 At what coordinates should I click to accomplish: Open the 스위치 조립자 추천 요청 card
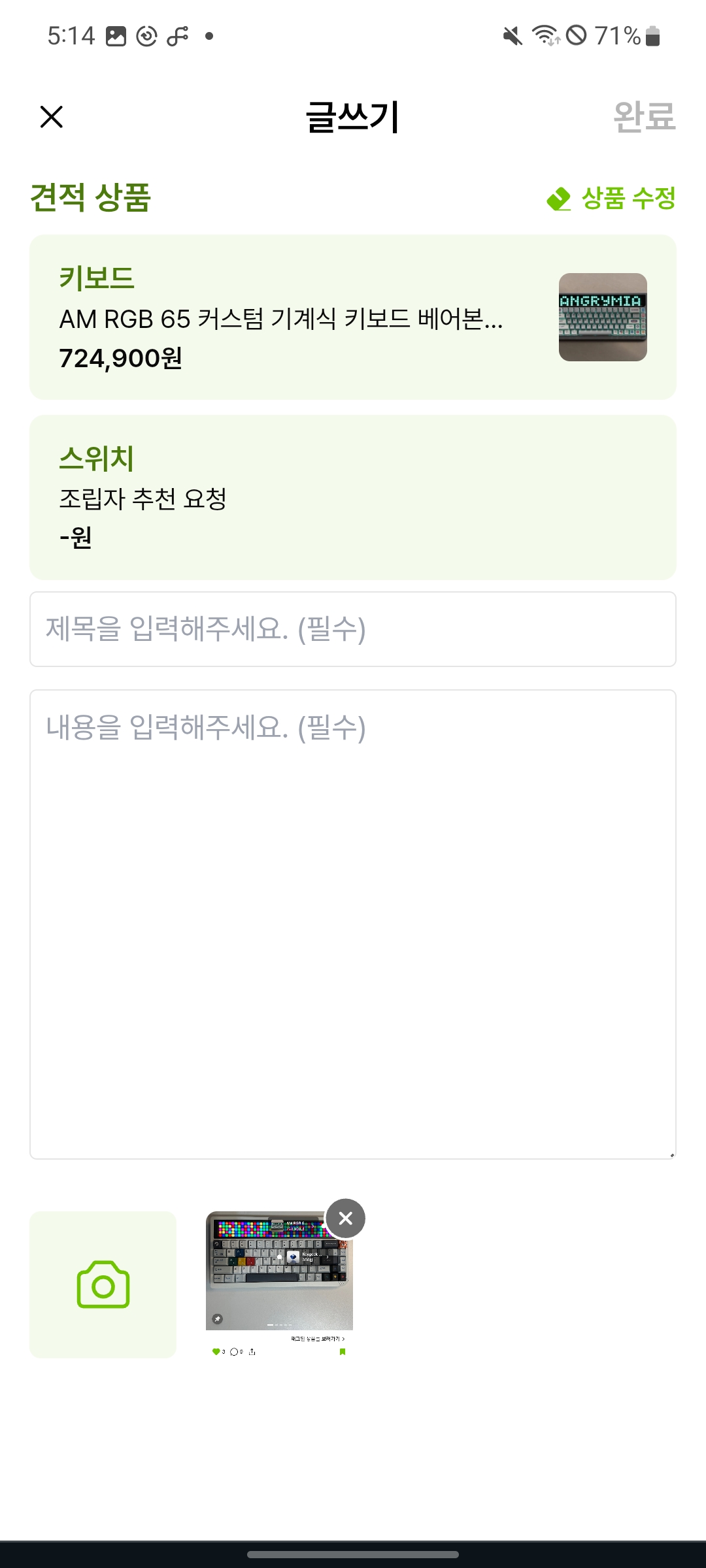click(353, 497)
